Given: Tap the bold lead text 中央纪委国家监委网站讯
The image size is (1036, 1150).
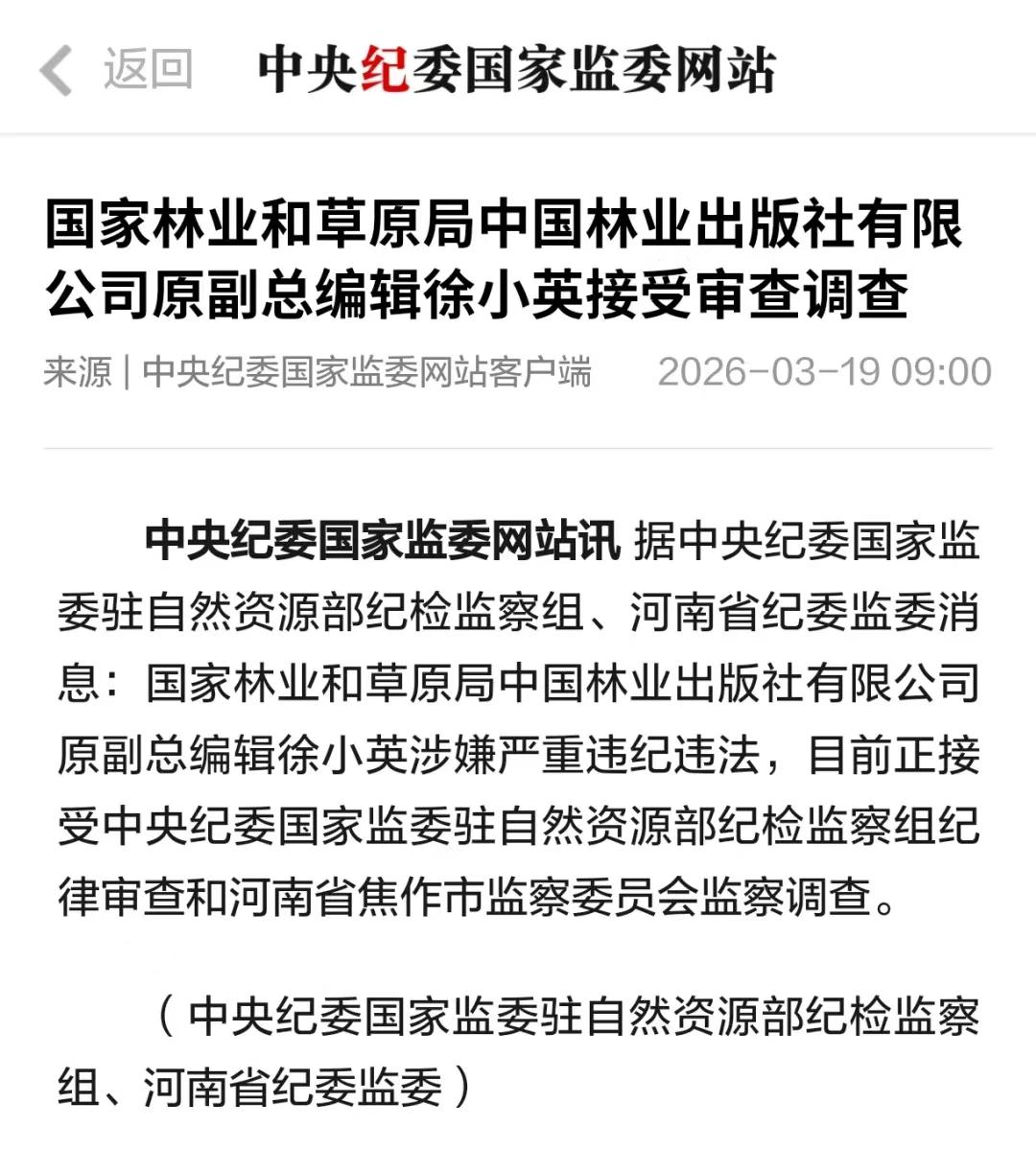Looking at the screenshot, I should coord(382,539).
